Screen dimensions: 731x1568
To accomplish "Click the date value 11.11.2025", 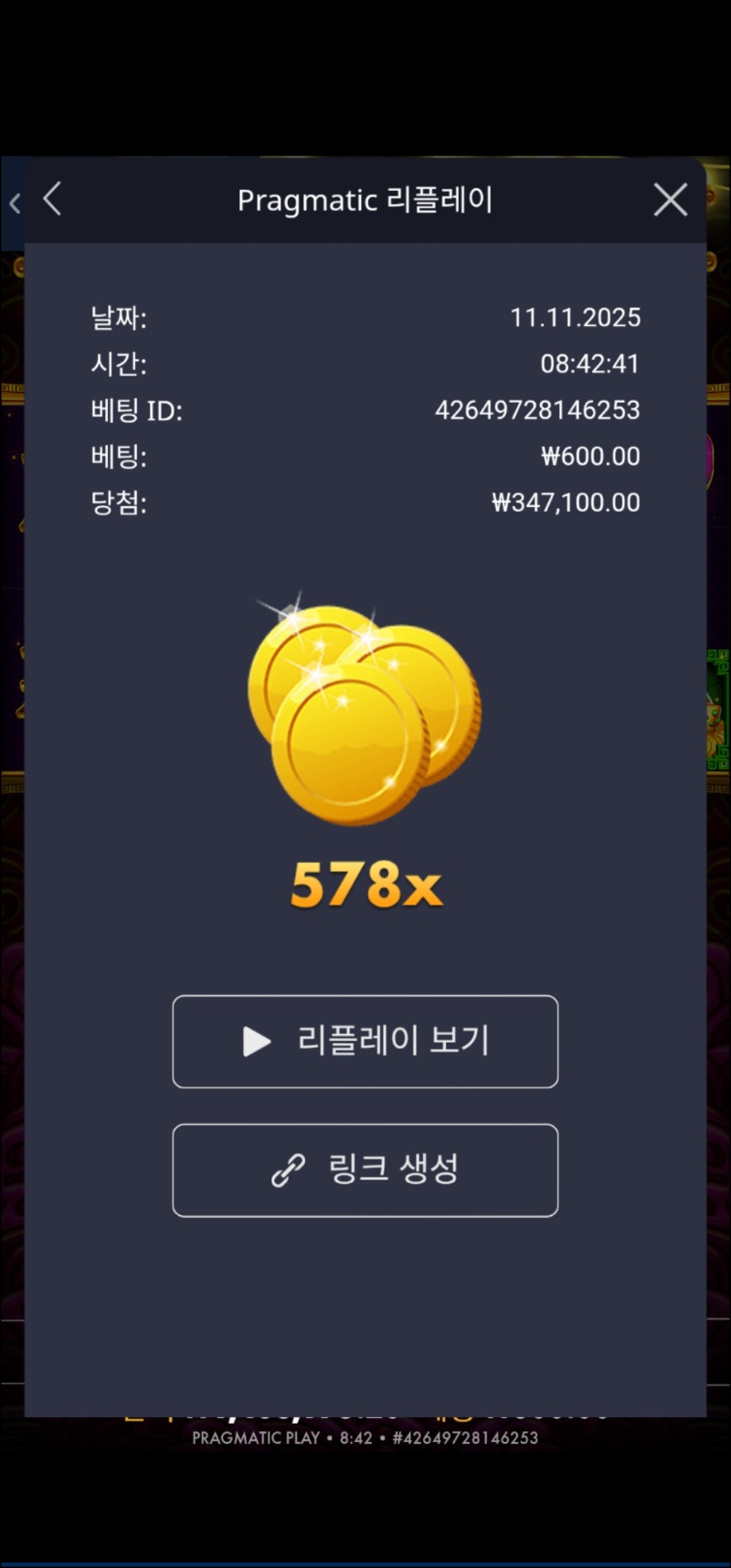I will [576, 317].
